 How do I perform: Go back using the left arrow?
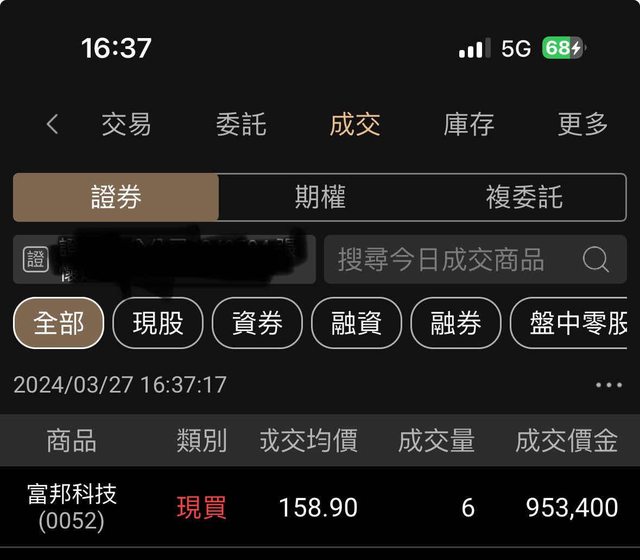pyautogui.click(x=52, y=124)
